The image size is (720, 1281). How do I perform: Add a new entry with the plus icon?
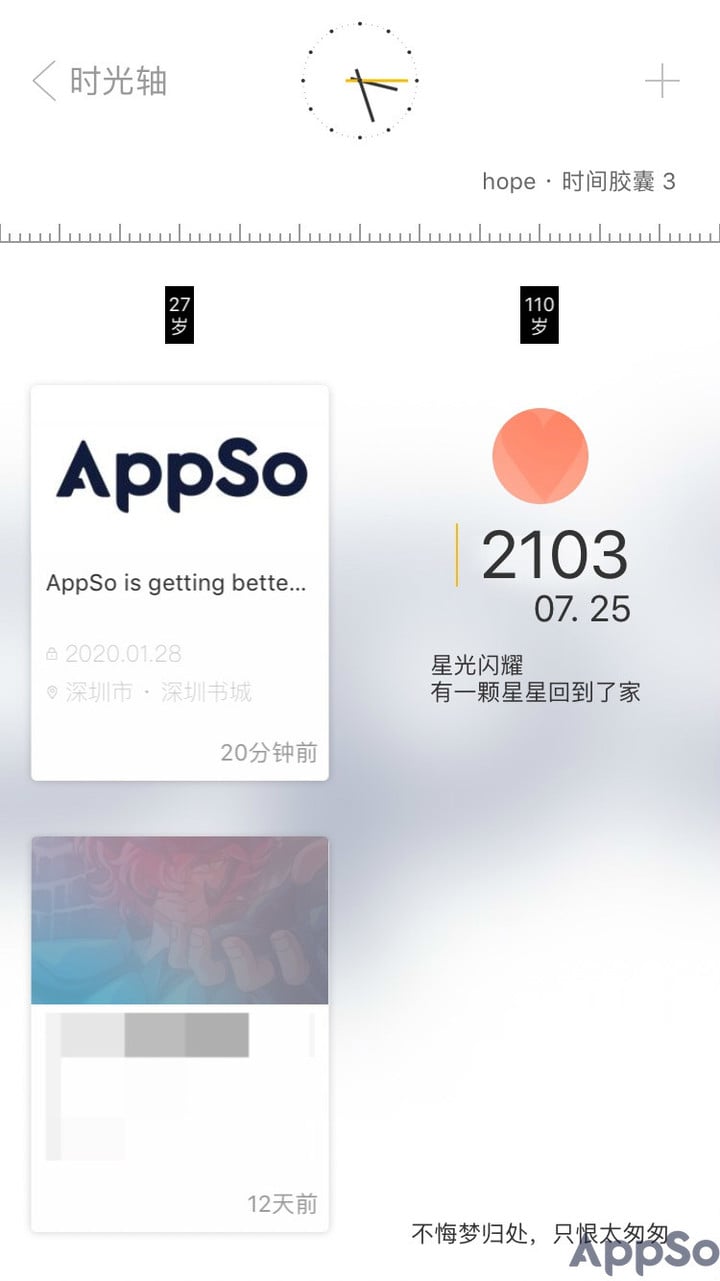(x=662, y=81)
